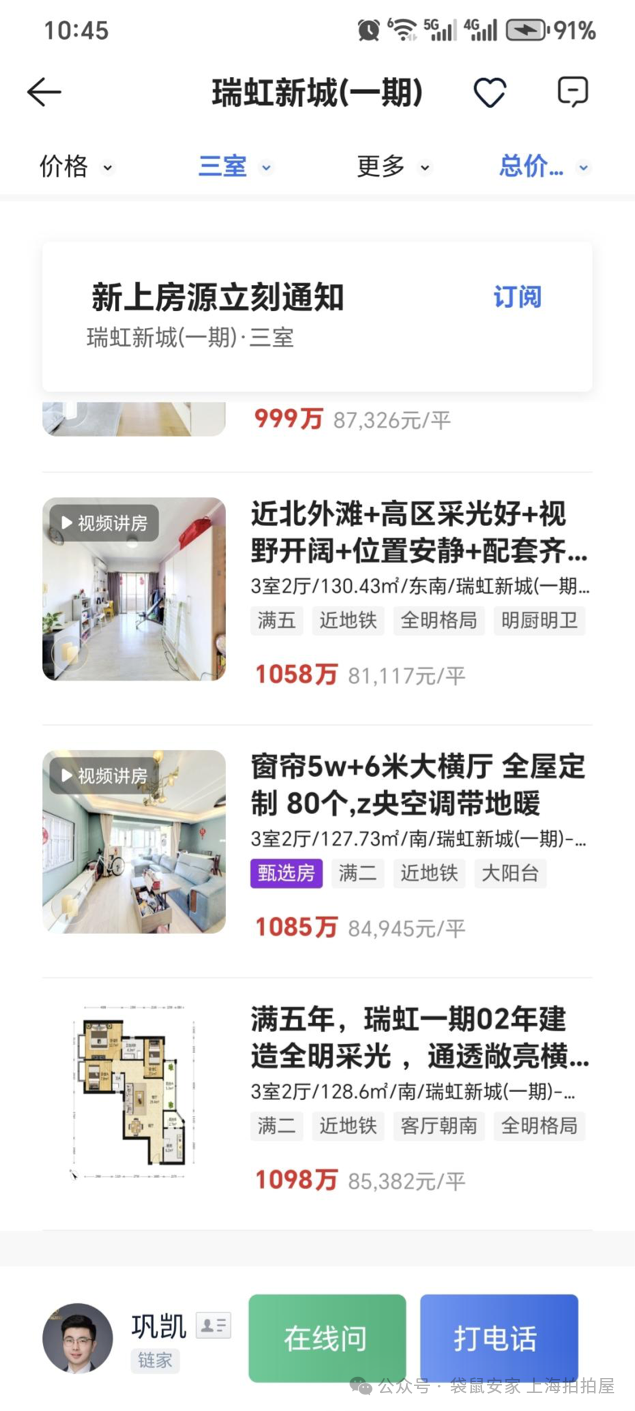
Task: View agent 巩凯's profile
Action: click(78, 1338)
